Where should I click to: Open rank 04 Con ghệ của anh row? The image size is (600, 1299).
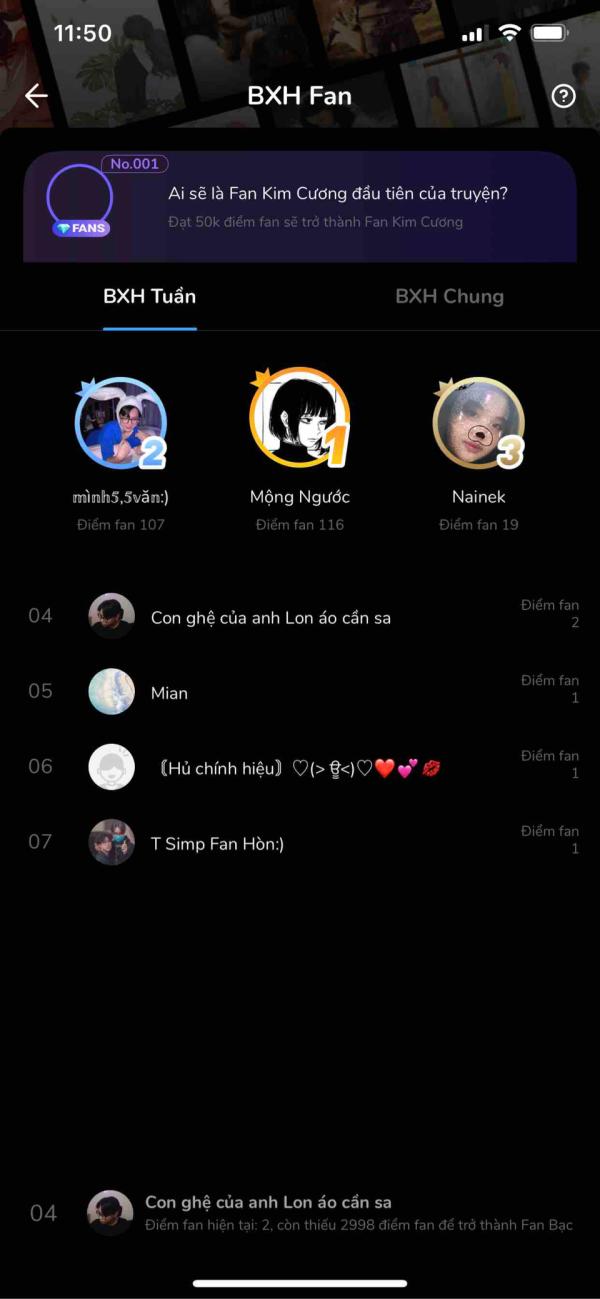point(300,617)
